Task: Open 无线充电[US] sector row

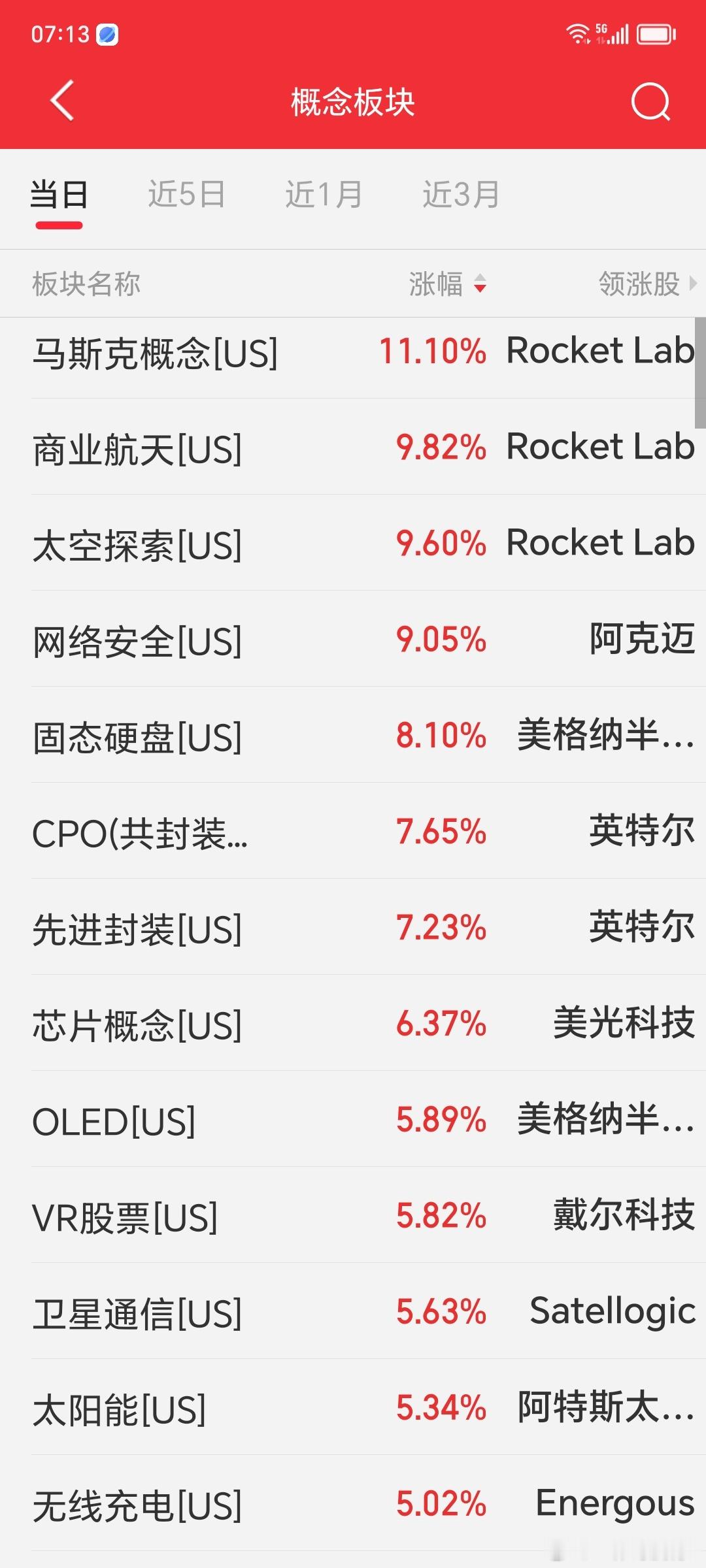Action: pyautogui.click(x=353, y=1503)
